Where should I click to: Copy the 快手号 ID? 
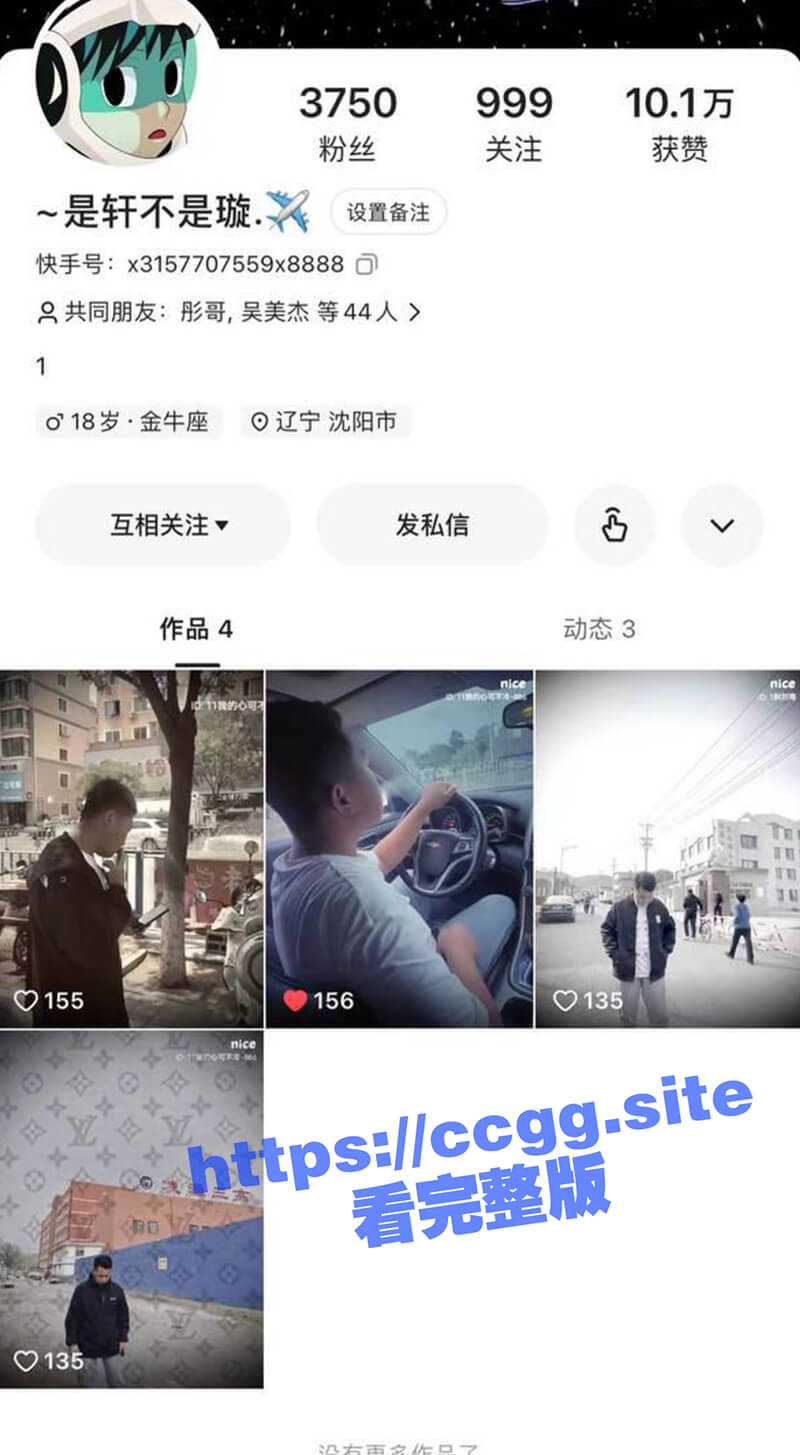coord(367,265)
